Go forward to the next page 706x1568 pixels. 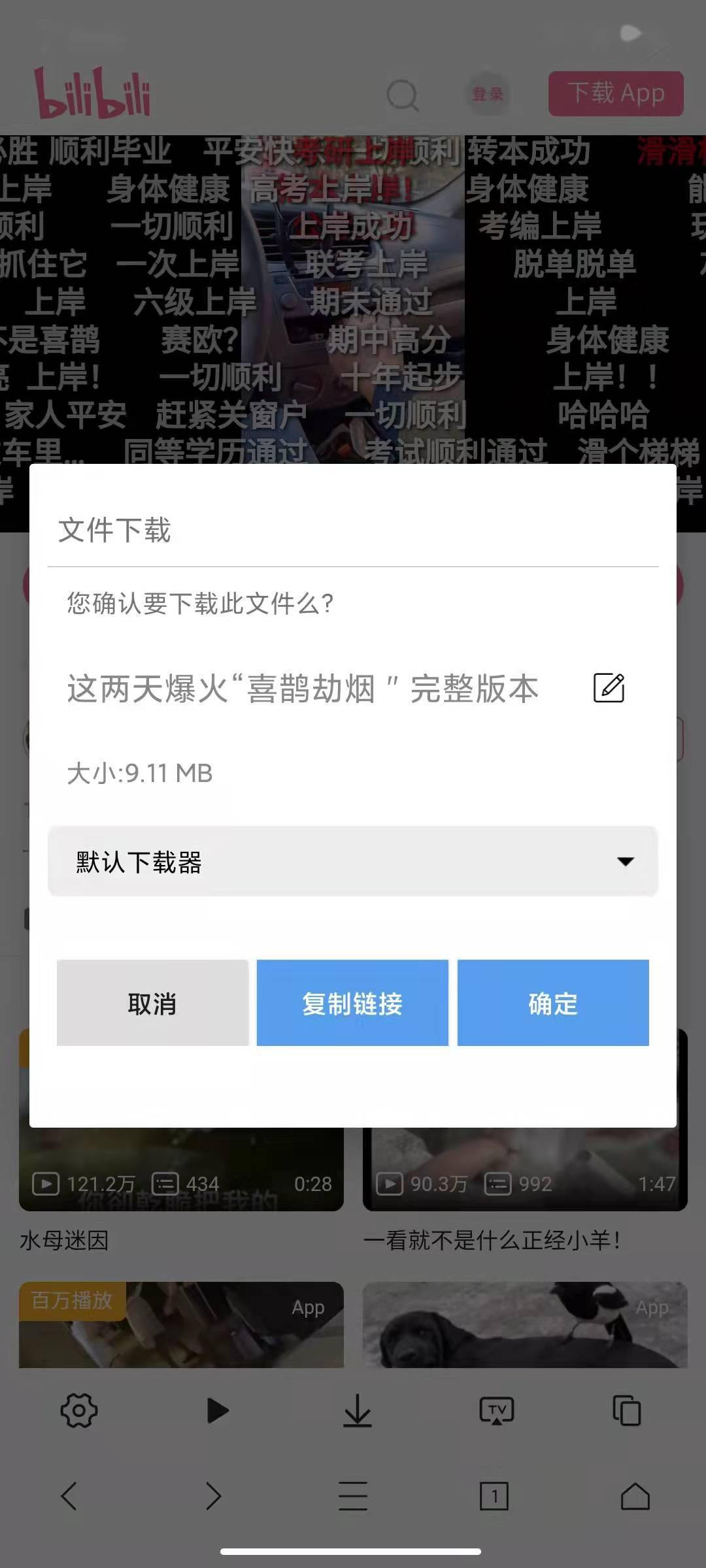pos(213,1495)
